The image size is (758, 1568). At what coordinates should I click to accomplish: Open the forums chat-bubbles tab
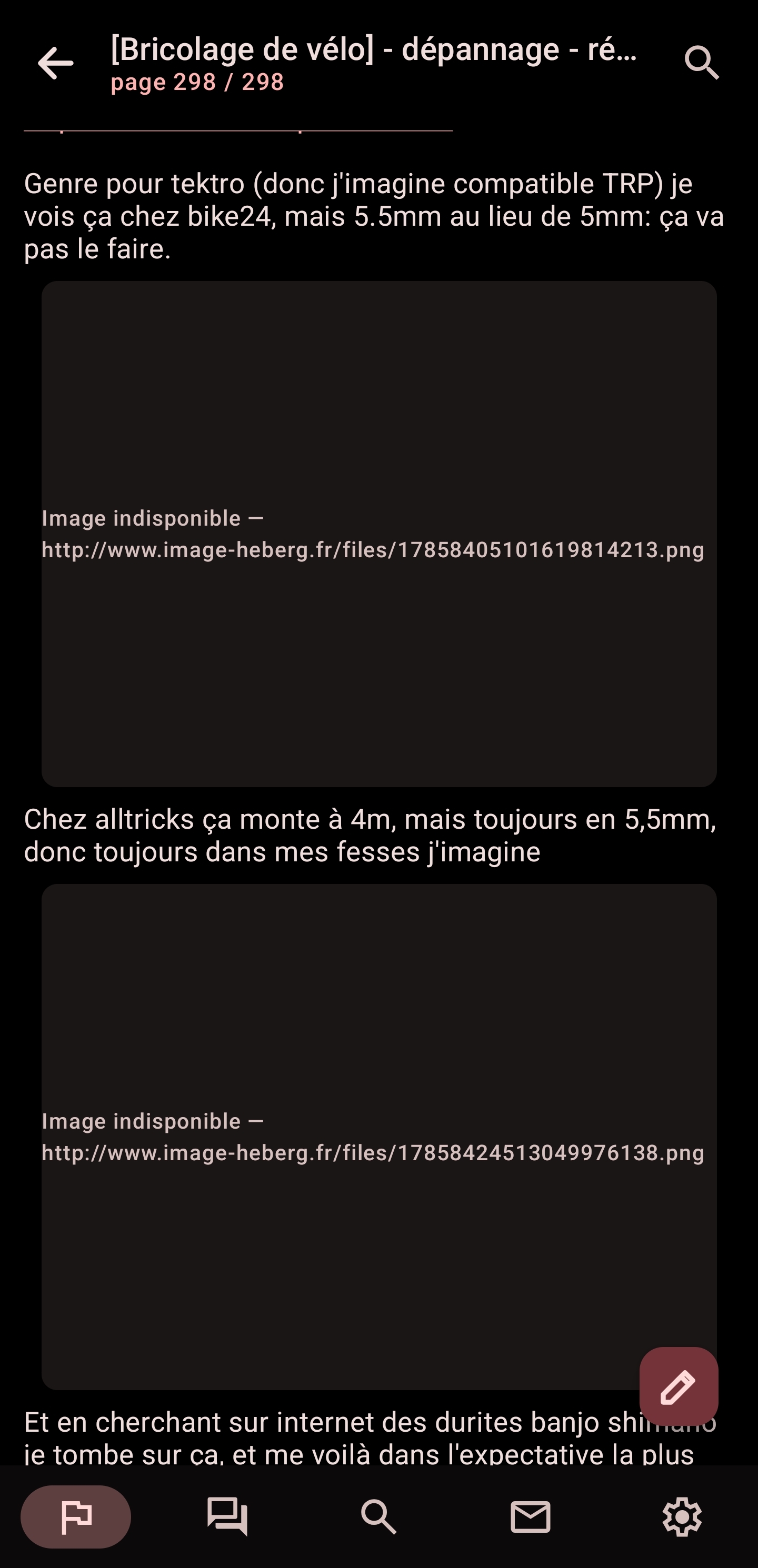227,1517
